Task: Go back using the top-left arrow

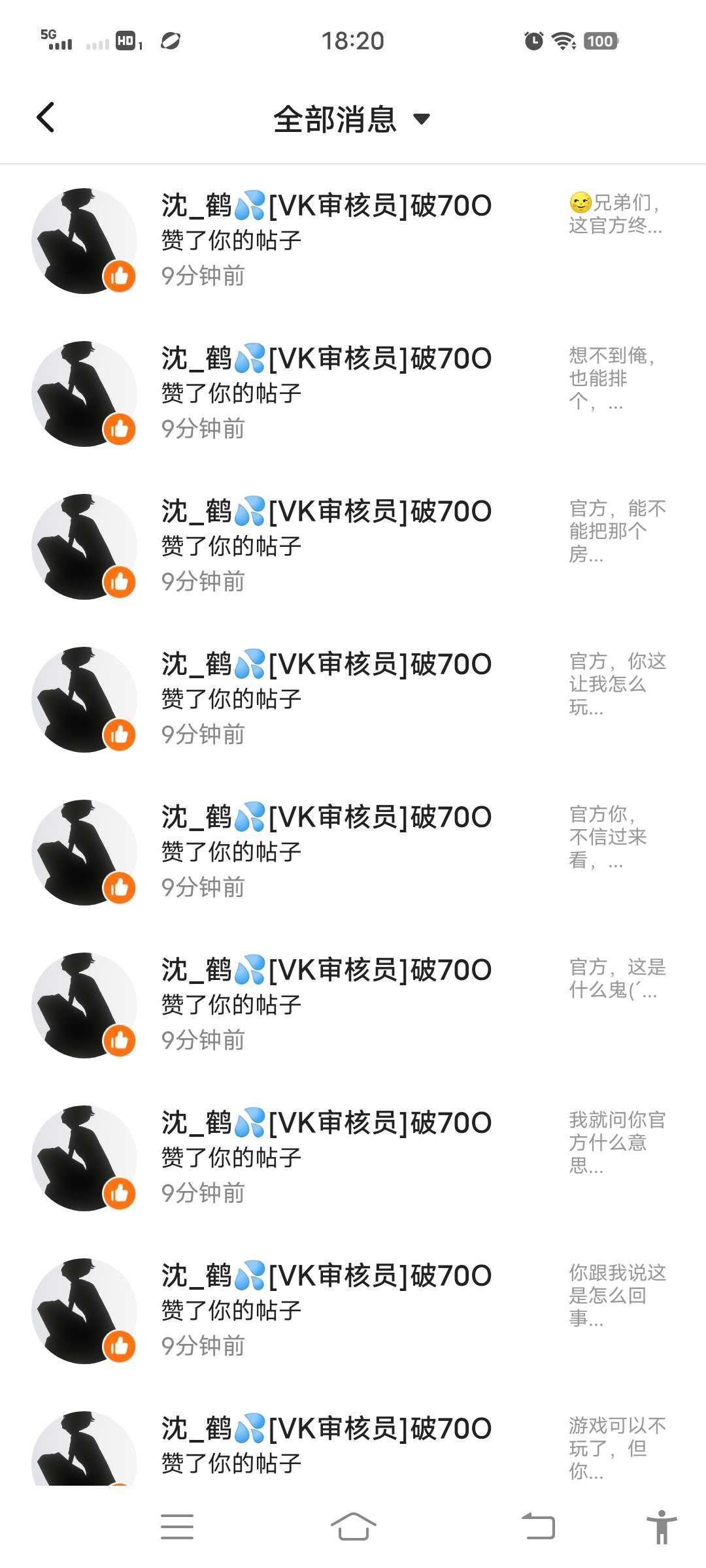Action: click(46, 118)
